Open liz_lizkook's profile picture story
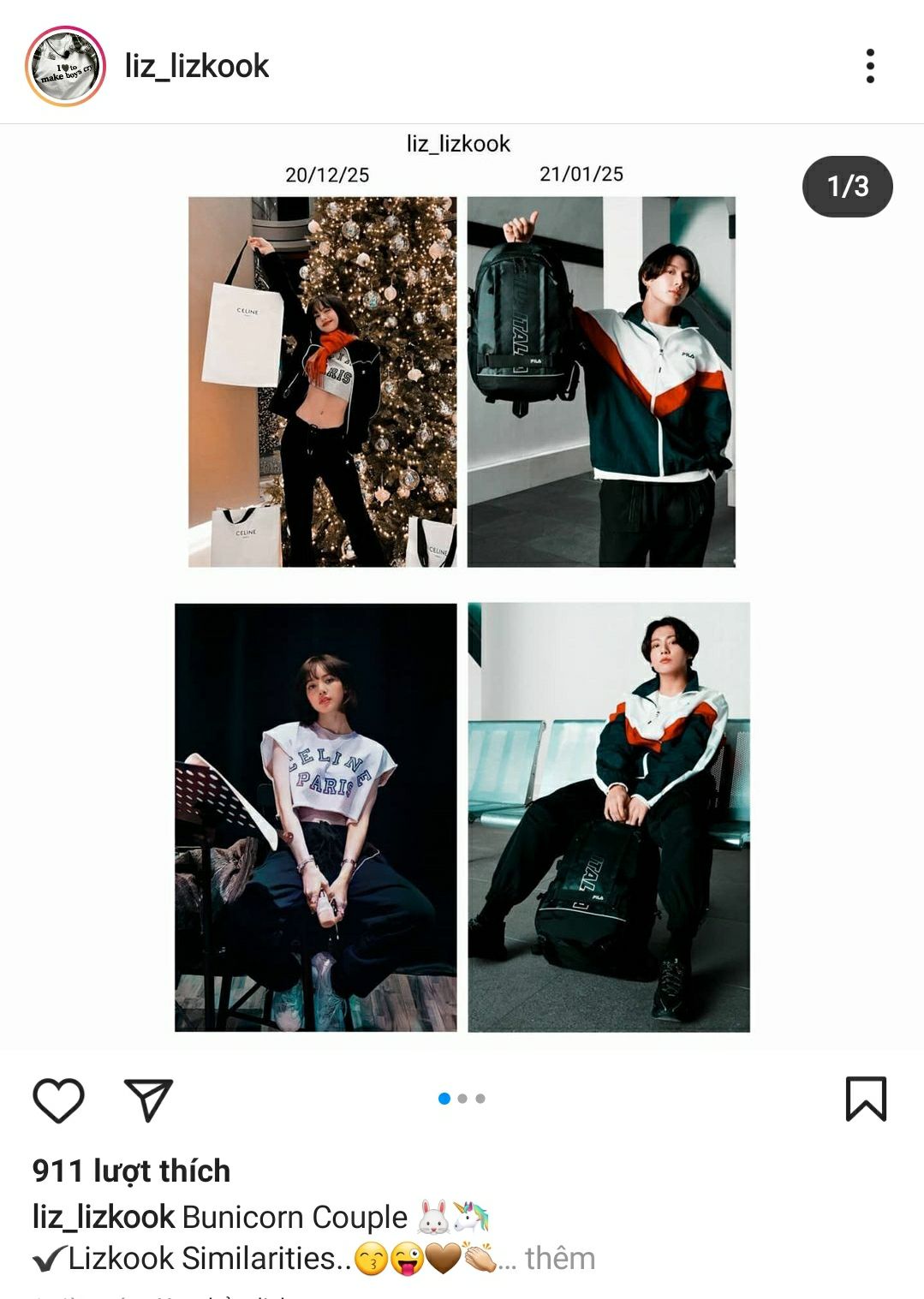The height and width of the screenshot is (1299, 924). (x=65, y=66)
